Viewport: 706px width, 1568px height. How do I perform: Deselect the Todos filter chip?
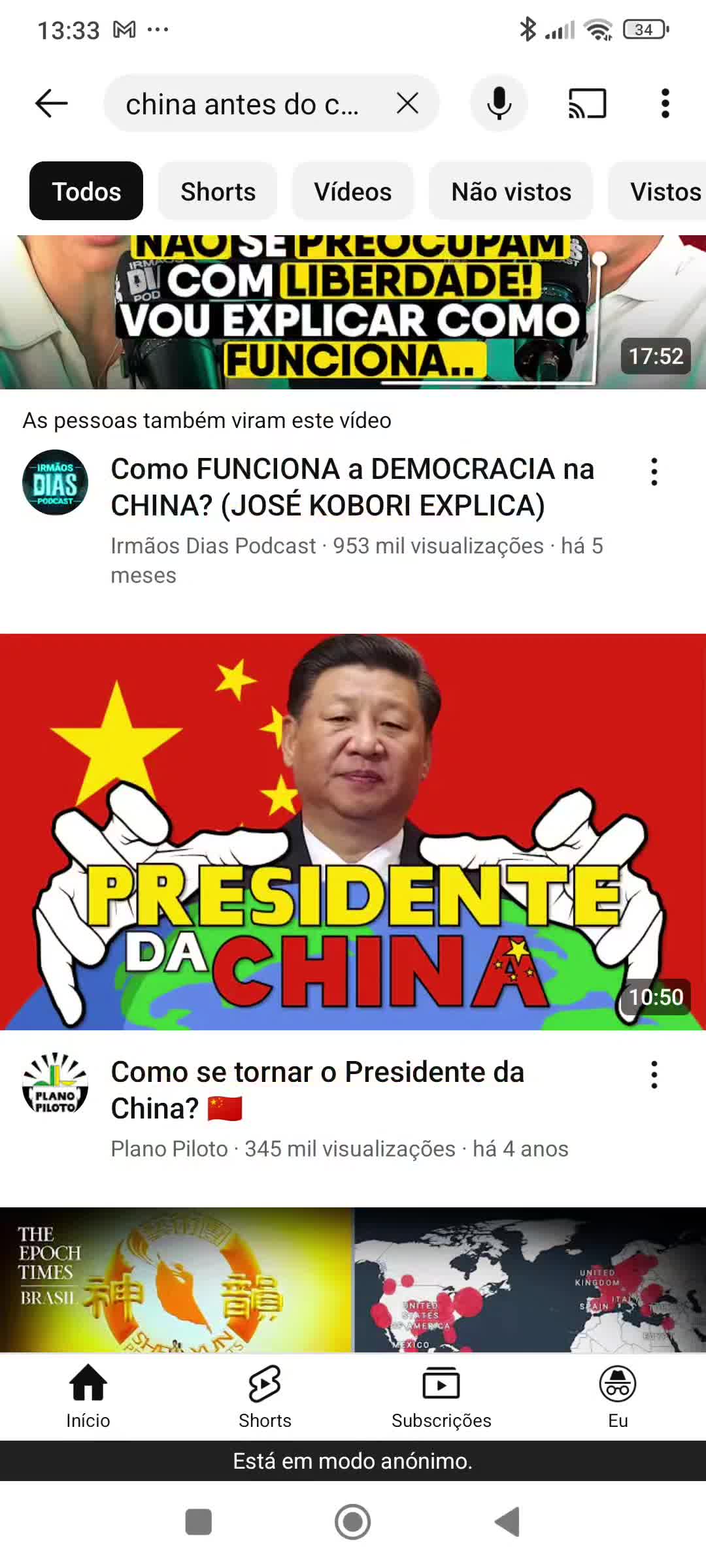pos(86,191)
